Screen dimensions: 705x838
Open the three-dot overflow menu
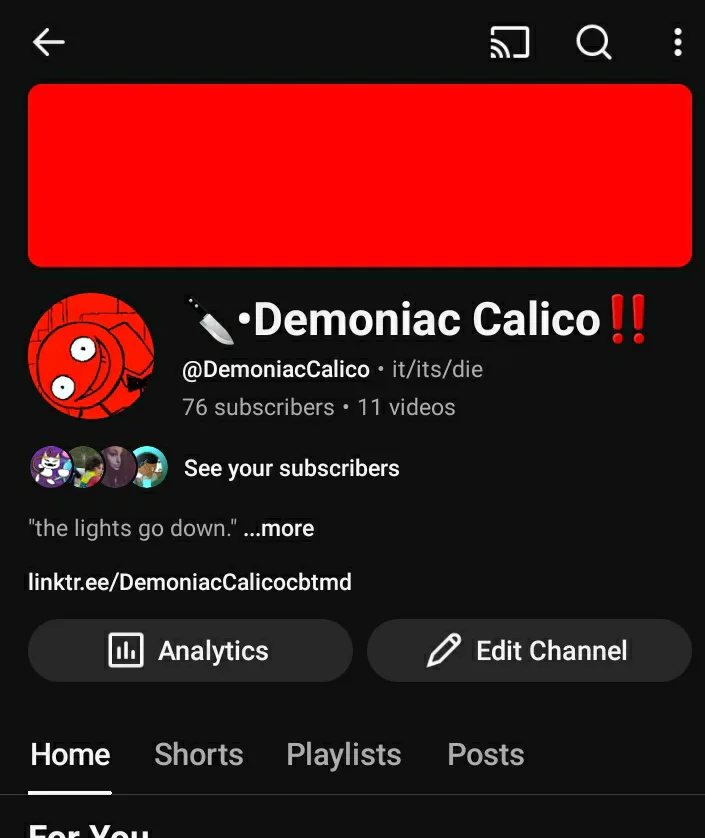pyautogui.click(x=678, y=42)
